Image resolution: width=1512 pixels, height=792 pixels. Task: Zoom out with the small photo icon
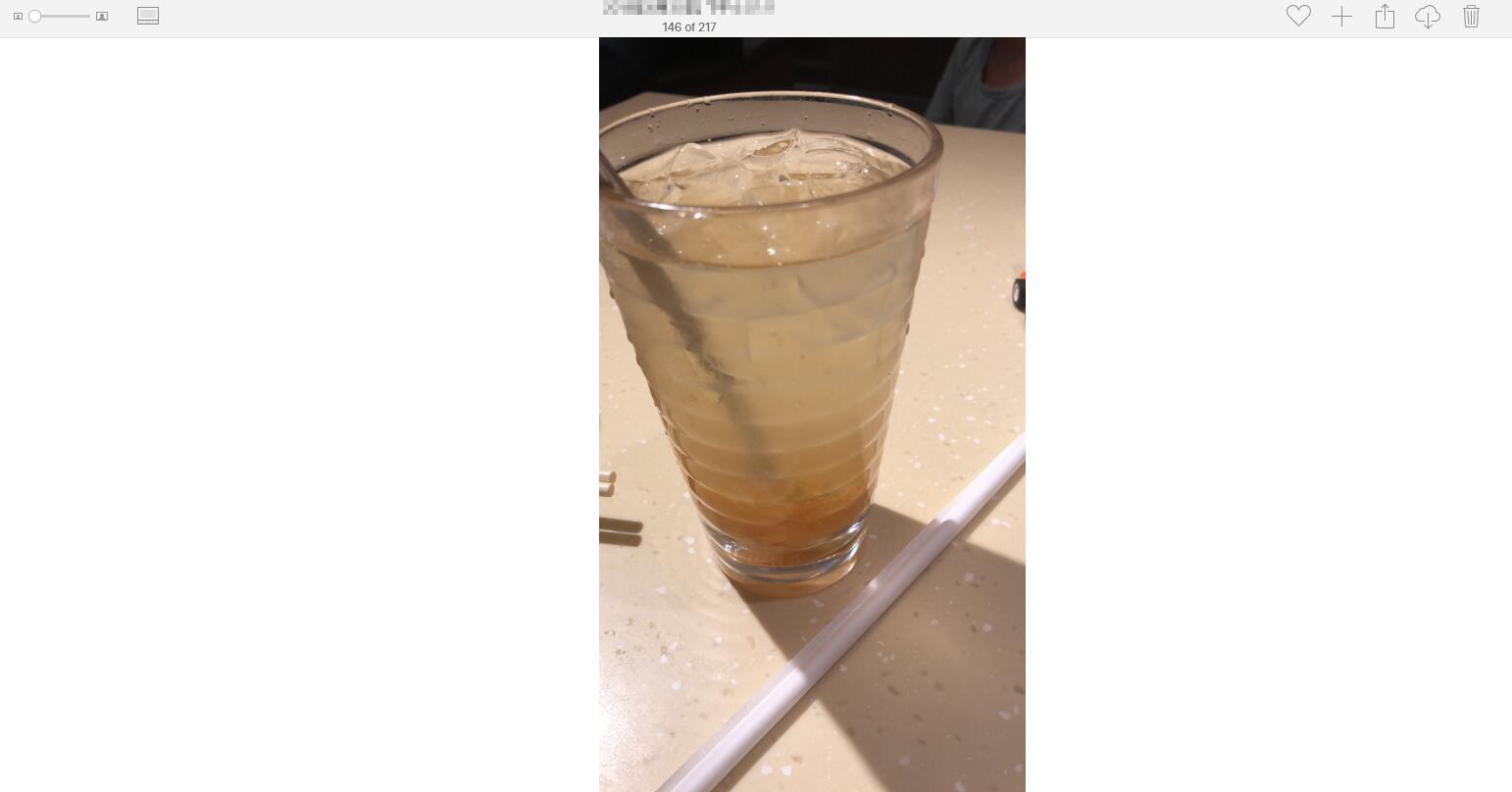click(18, 17)
